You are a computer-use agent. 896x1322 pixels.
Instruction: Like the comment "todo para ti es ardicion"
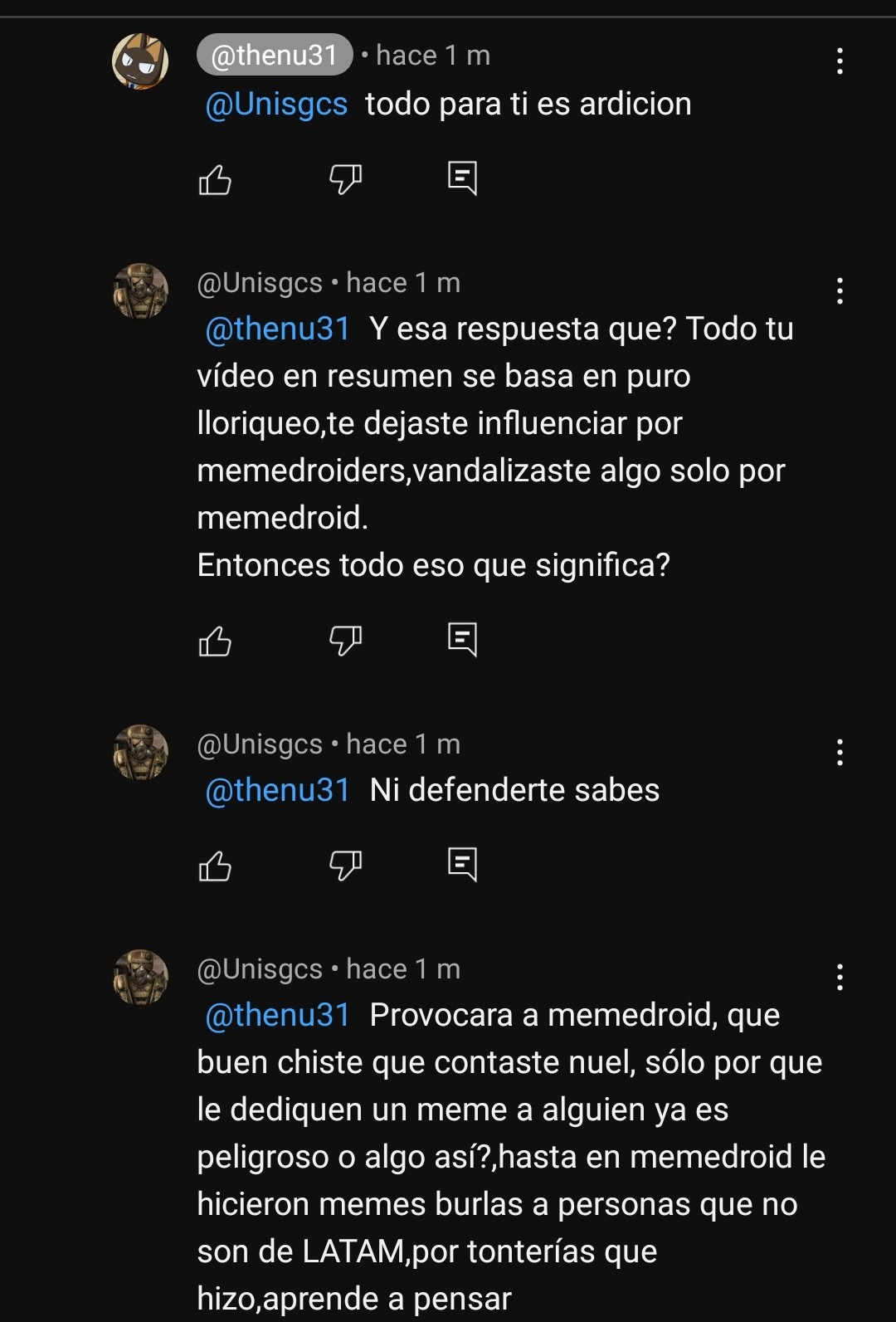[x=215, y=179]
